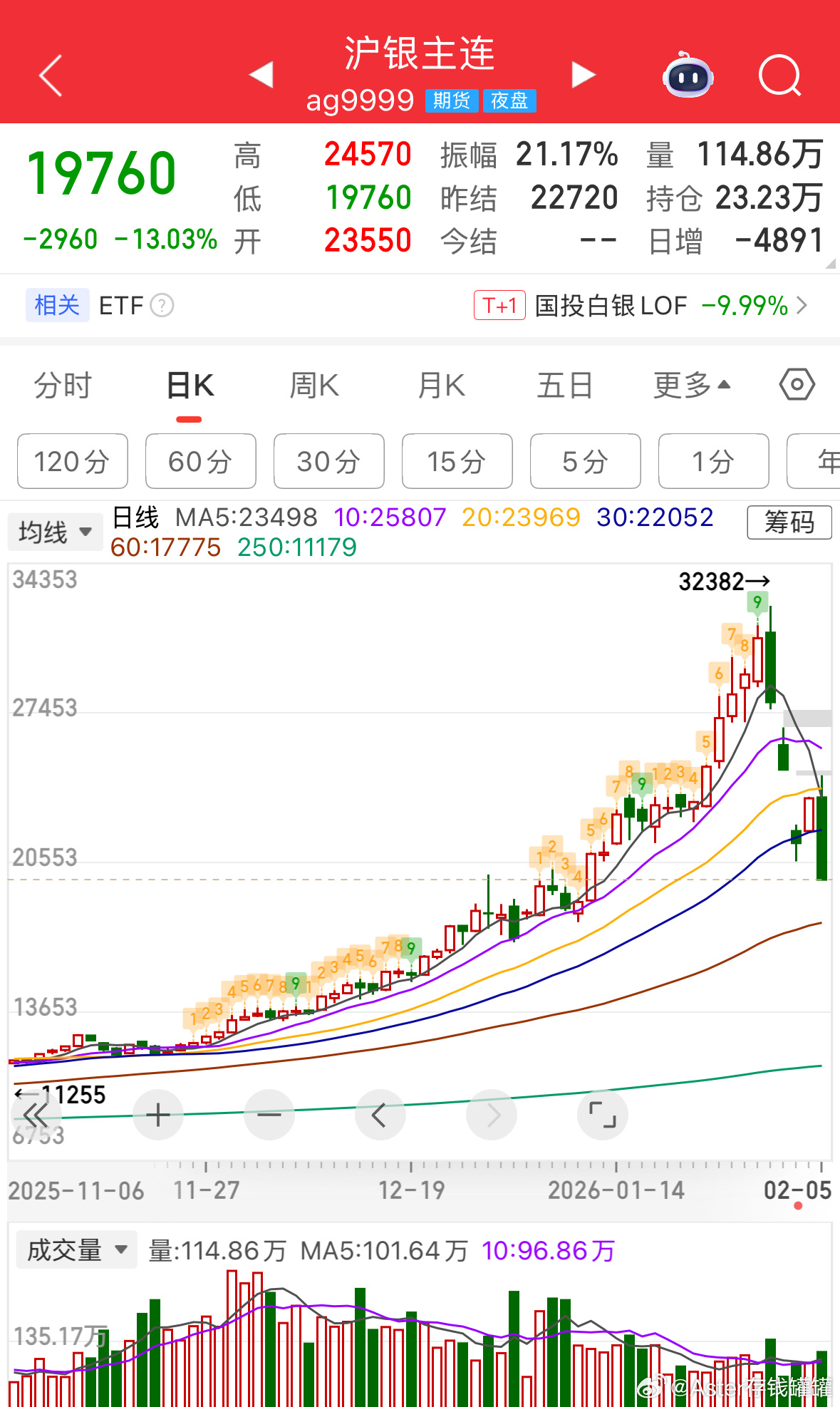Enter fullscreen chart mode
This screenshot has height=1407, width=840.
click(602, 1115)
